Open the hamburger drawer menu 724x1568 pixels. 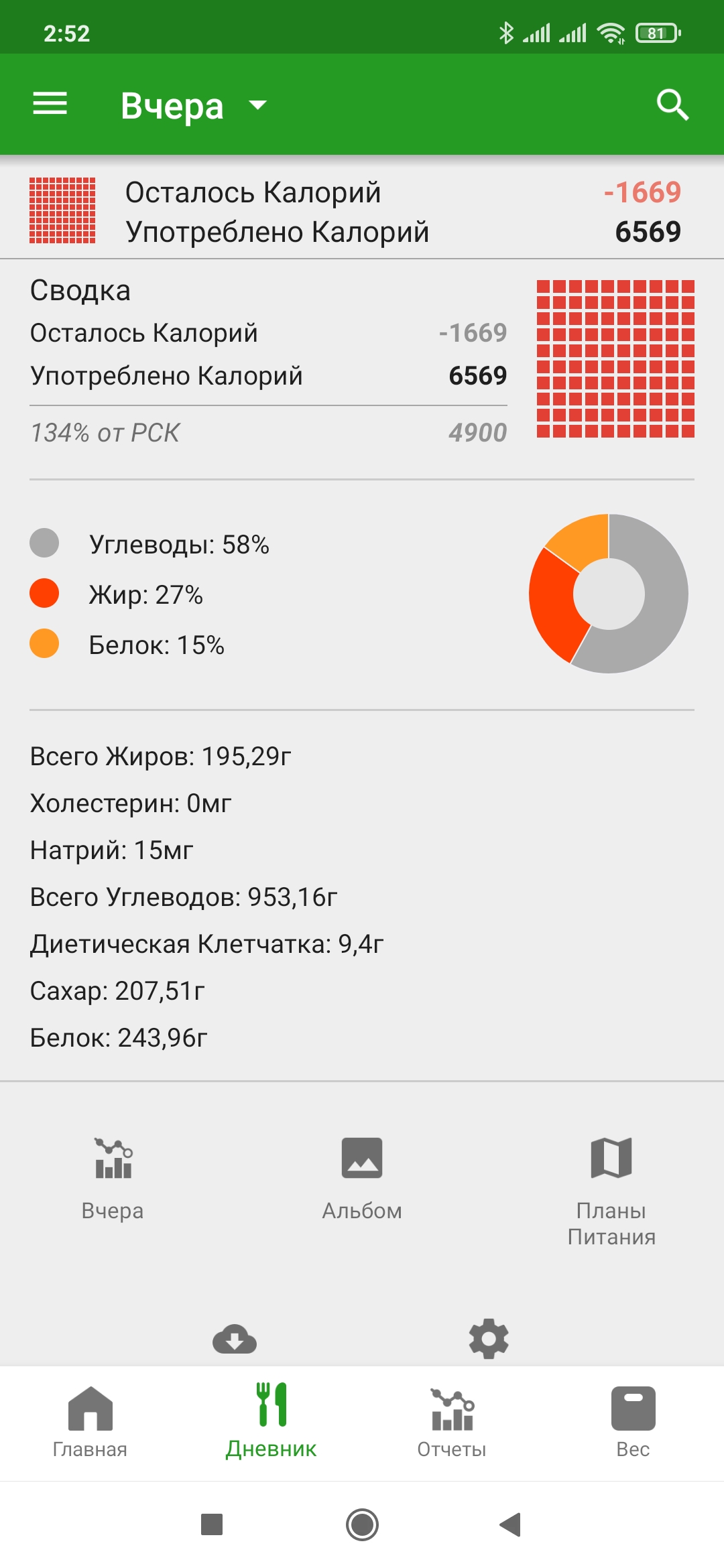point(50,104)
